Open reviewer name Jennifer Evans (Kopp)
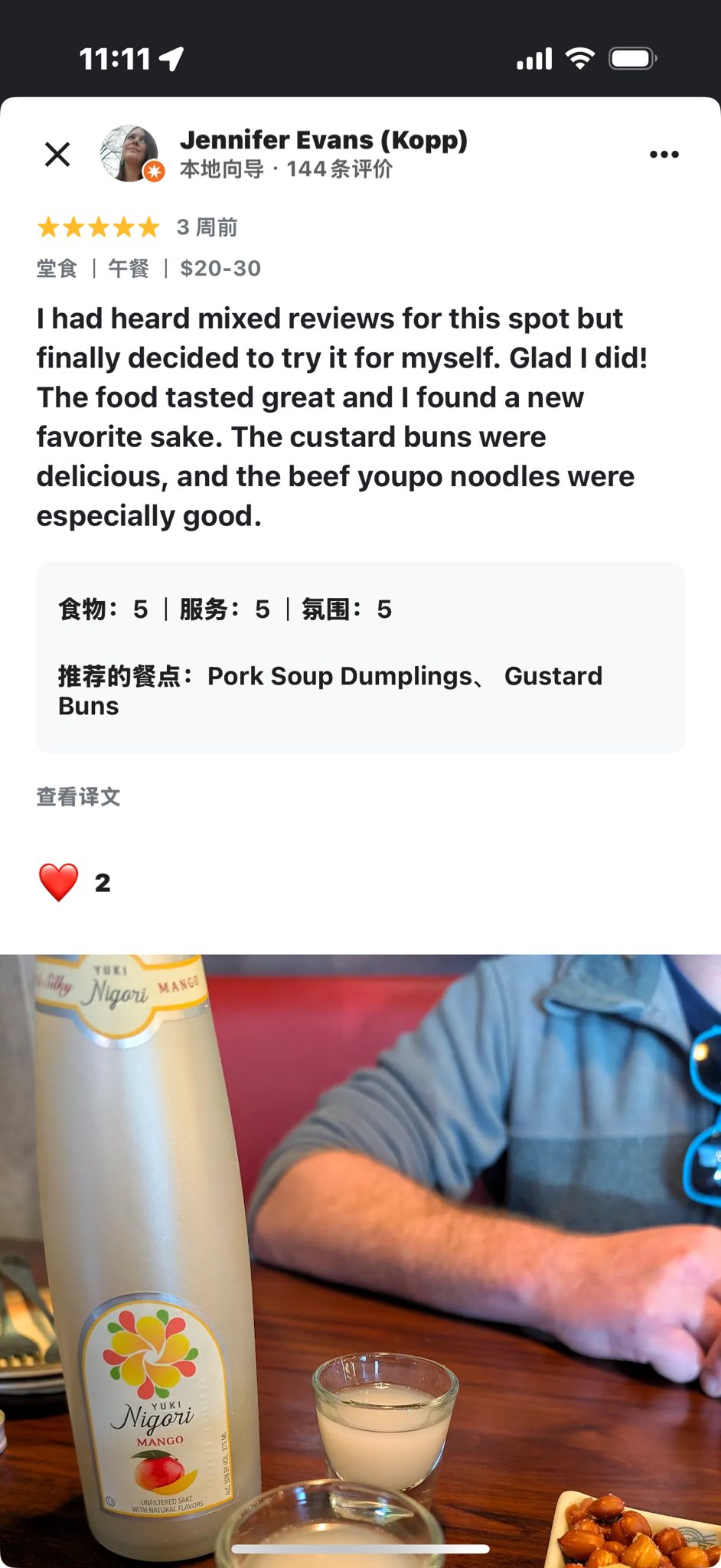Screen dimensions: 721x1568 pos(323,140)
